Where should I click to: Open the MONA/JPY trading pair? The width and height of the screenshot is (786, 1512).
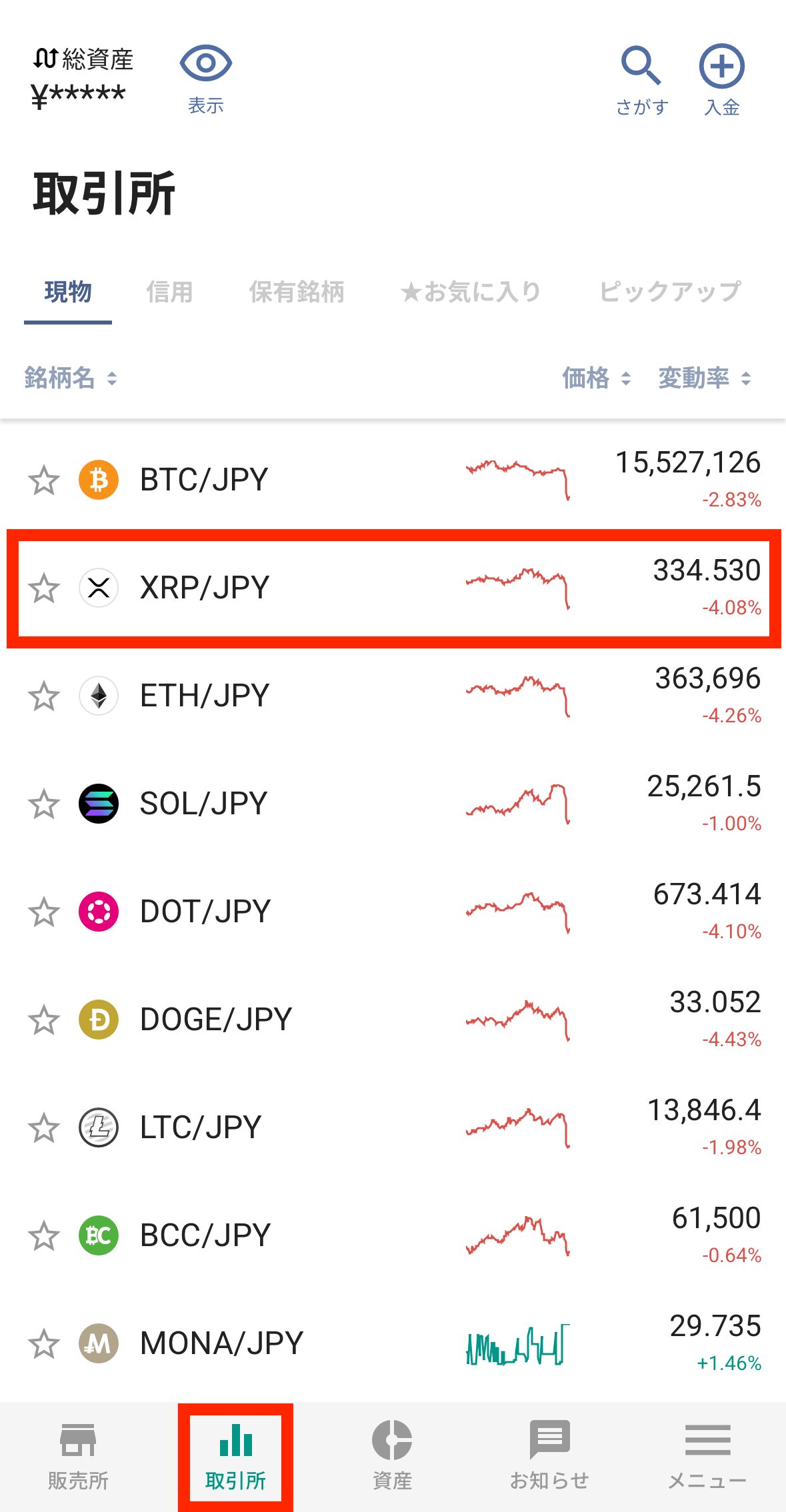point(221,1343)
